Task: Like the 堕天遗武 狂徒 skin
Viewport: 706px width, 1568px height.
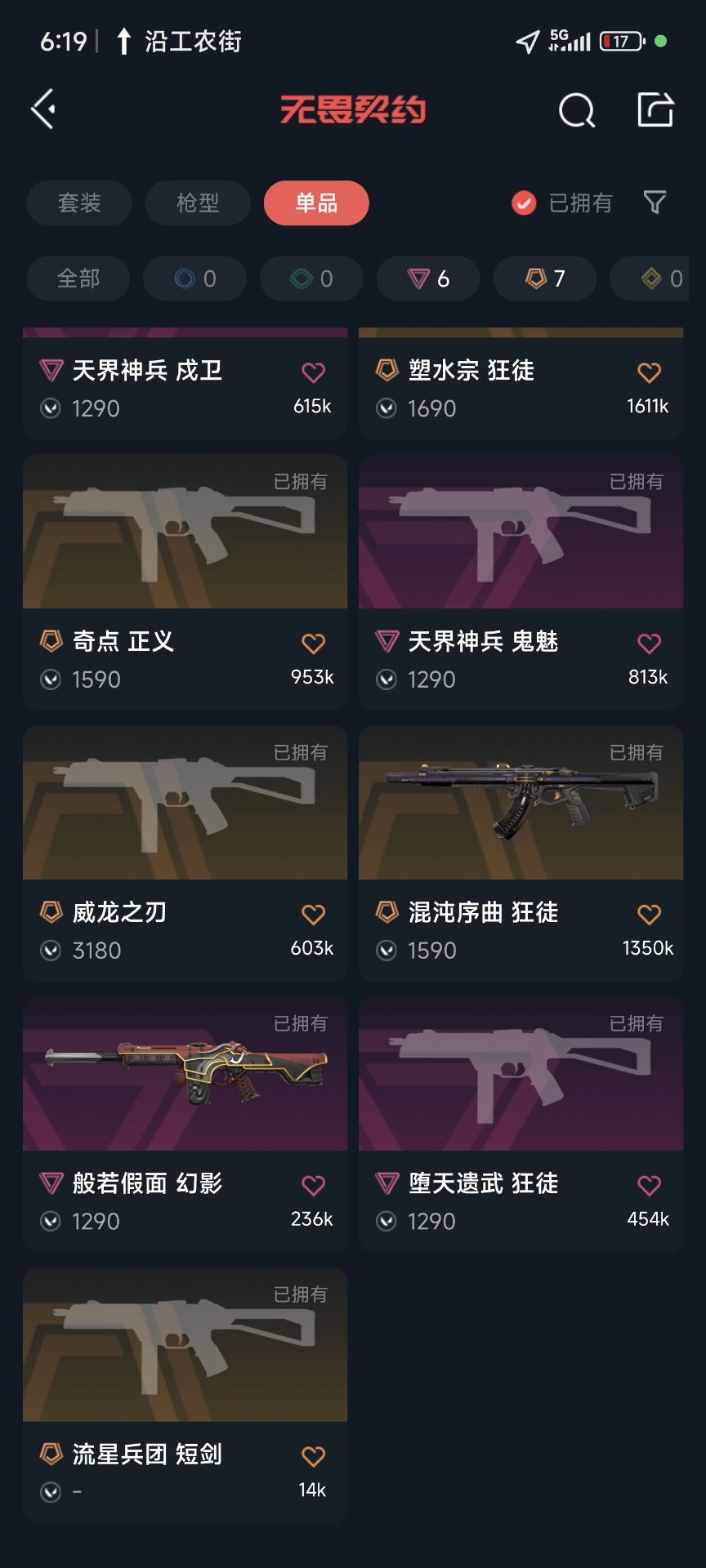Action: point(649,1186)
